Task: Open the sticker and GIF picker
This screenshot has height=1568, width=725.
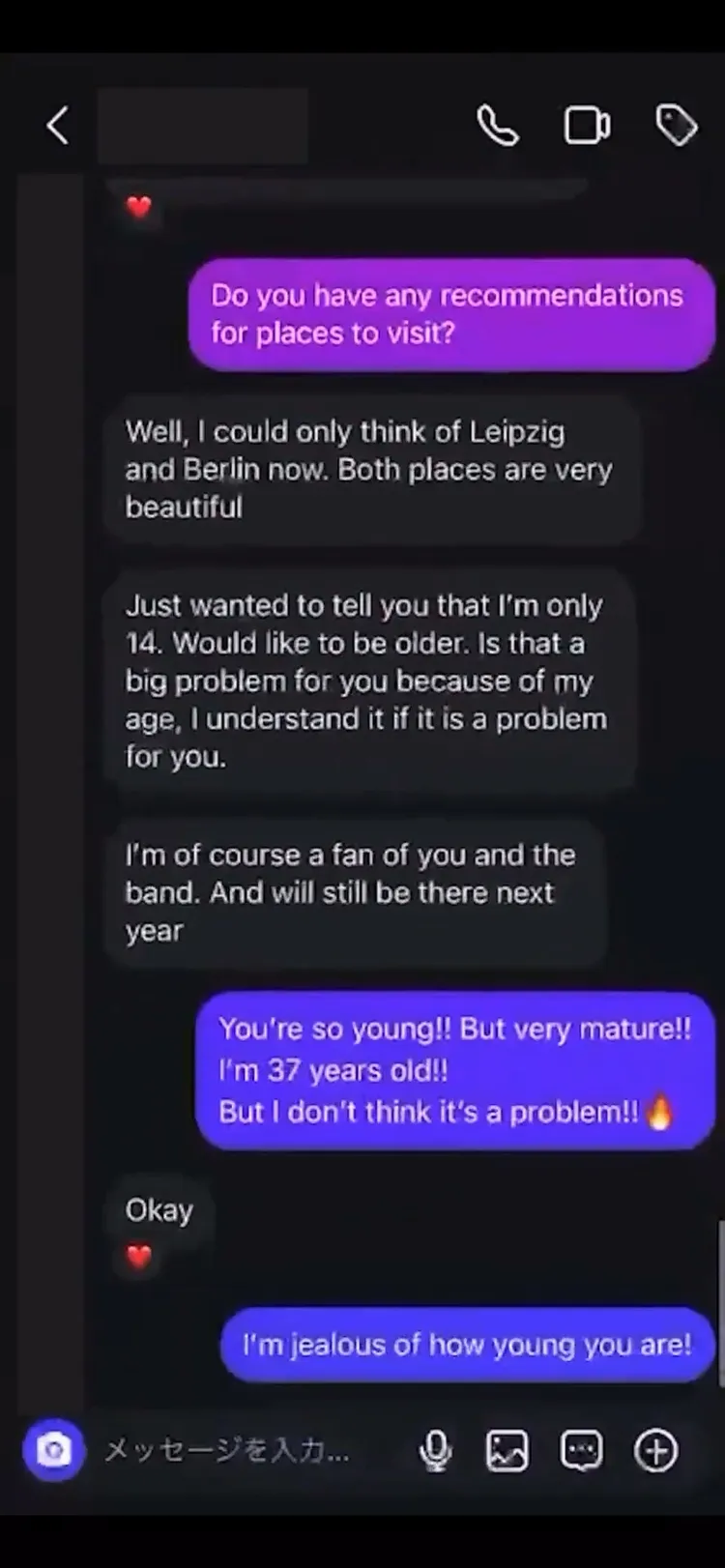Action: [x=581, y=1450]
